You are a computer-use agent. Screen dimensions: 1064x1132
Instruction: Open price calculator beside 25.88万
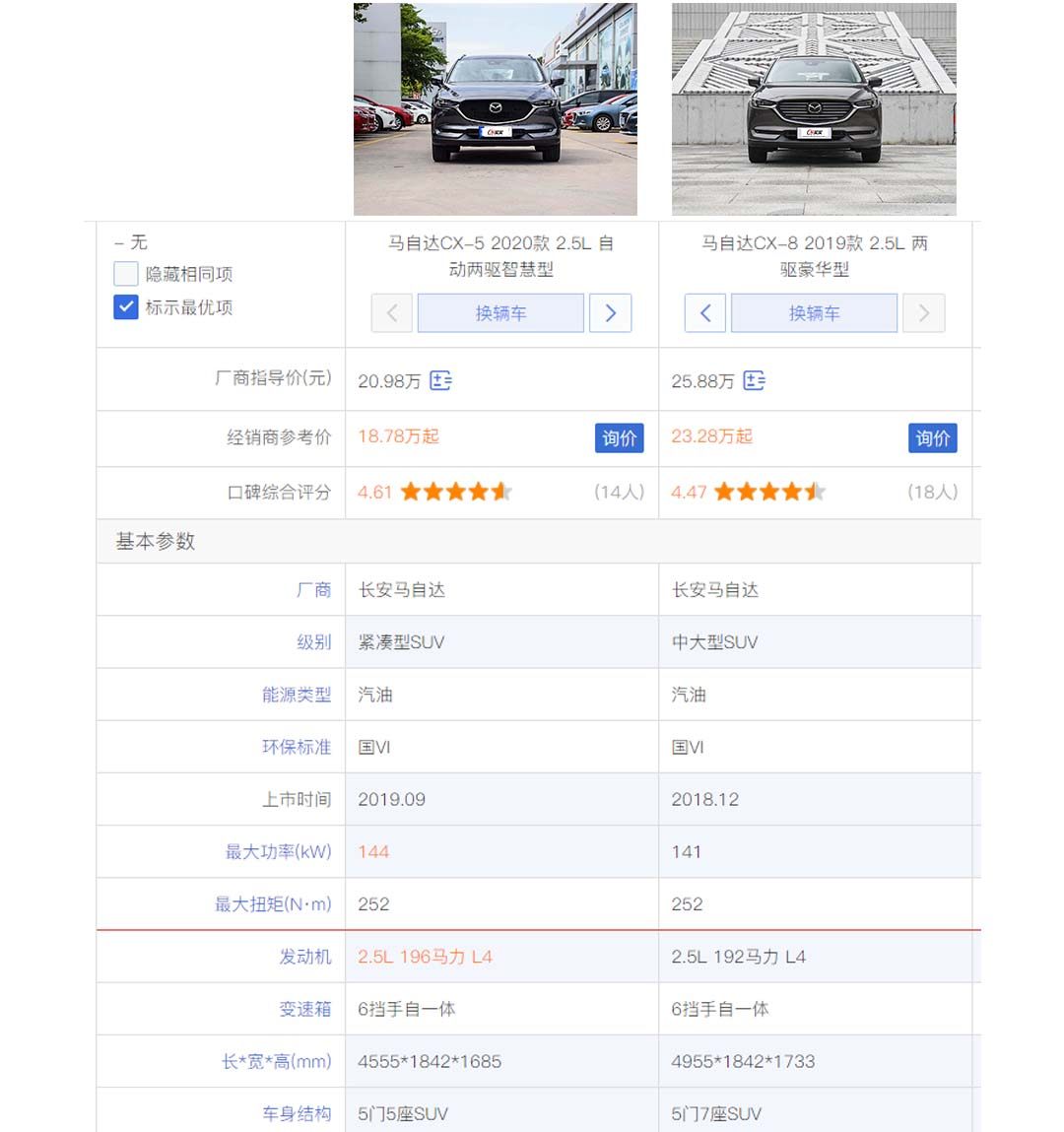click(x=754, y=381)
